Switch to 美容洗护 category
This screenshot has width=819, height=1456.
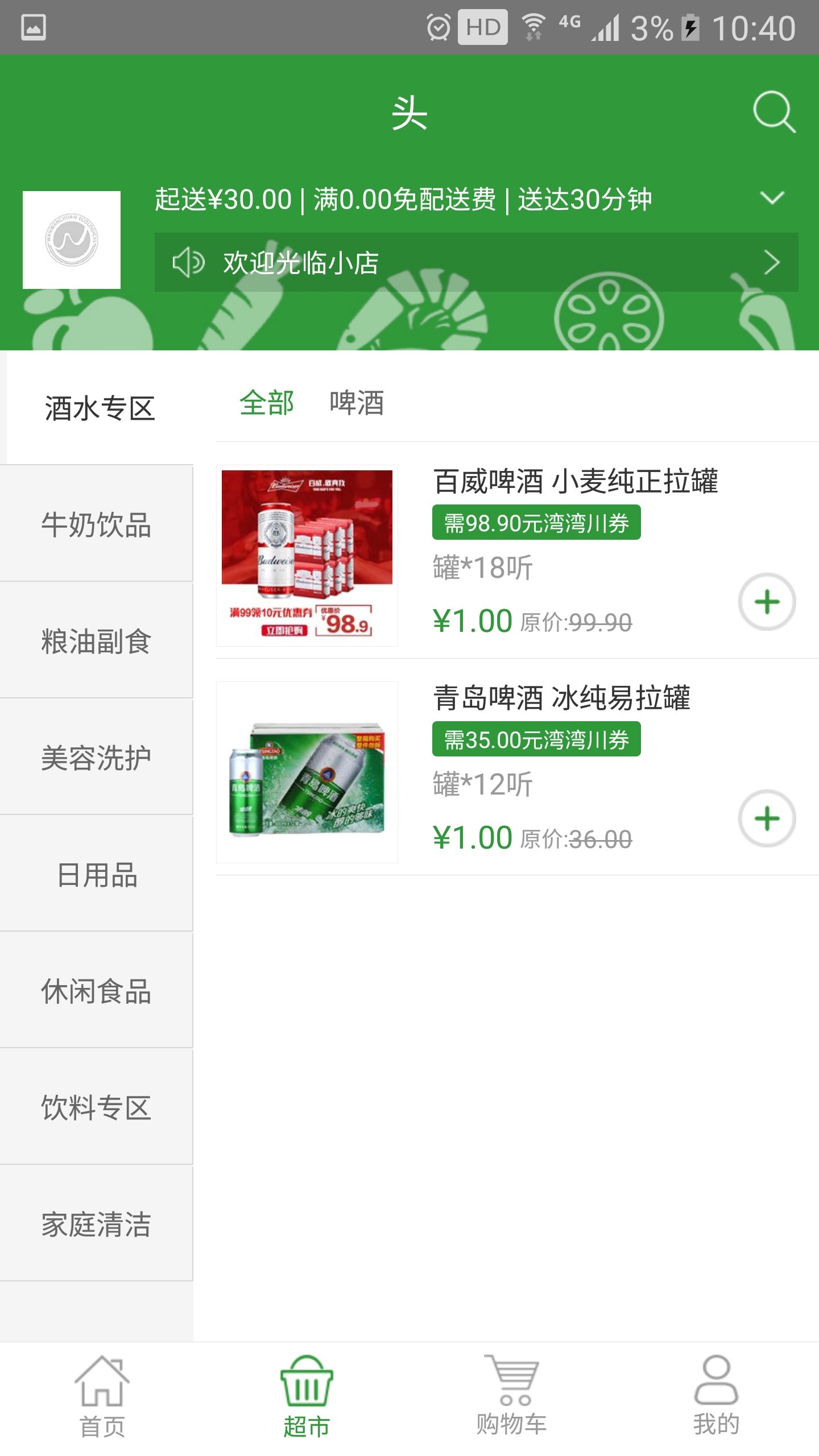97,758
